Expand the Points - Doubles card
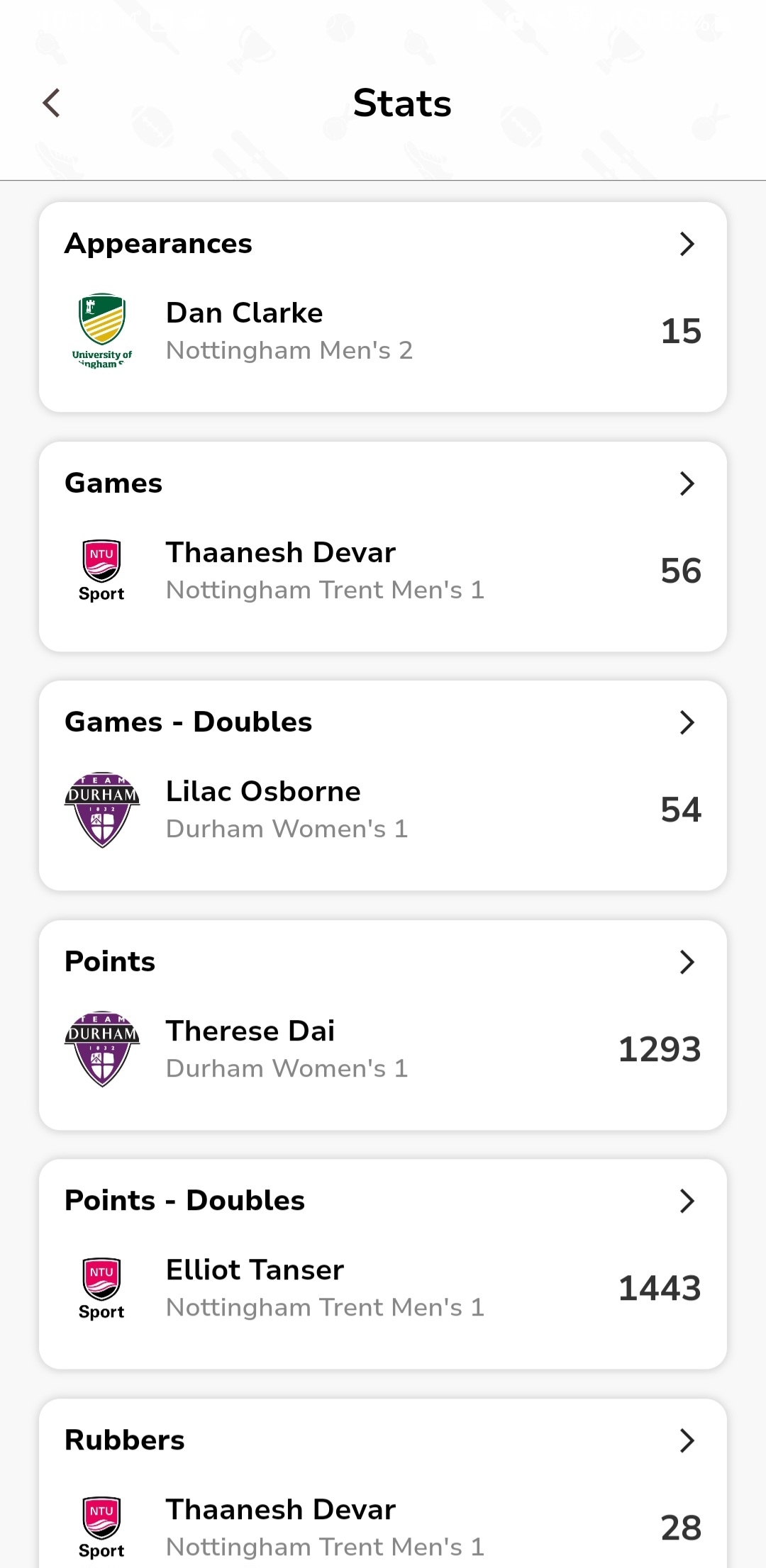 [x=383, y=1264]
